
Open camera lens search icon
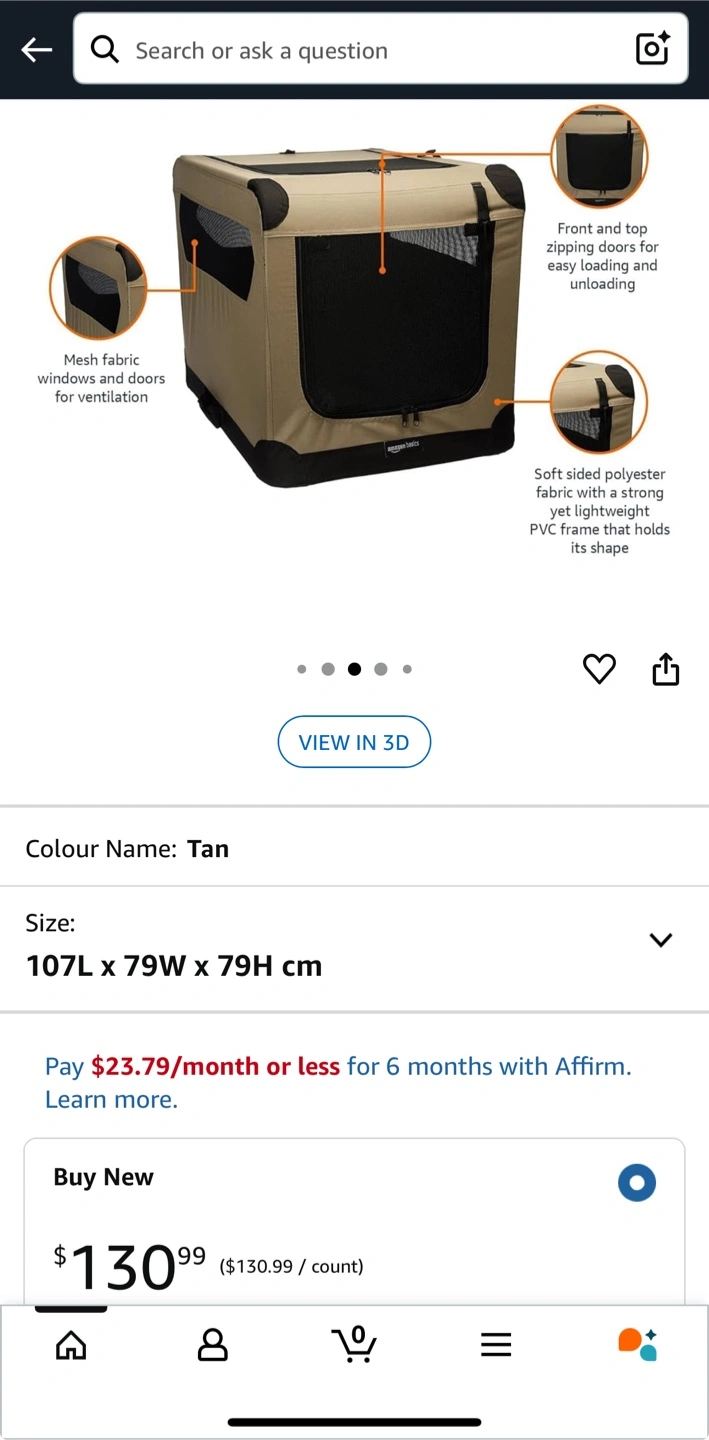[x=652, y=49]
